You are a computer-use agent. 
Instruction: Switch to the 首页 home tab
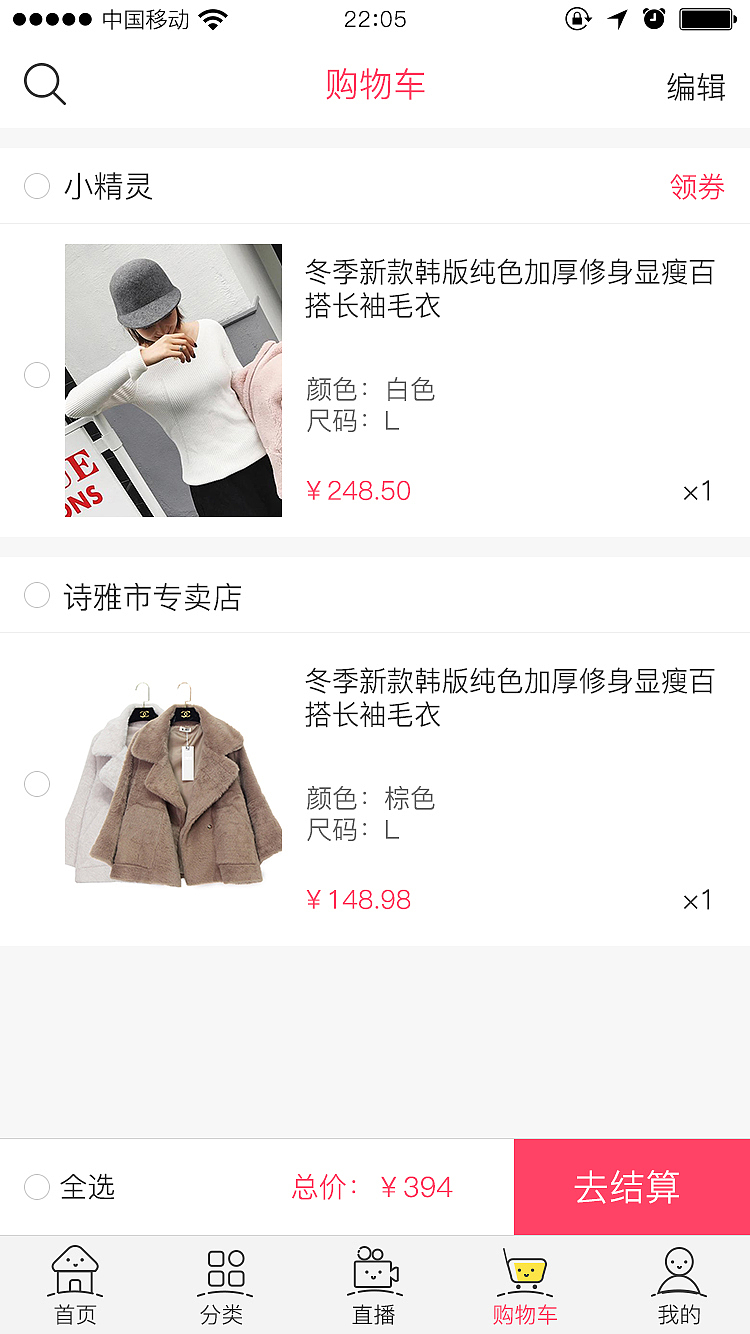(75, 1285)
